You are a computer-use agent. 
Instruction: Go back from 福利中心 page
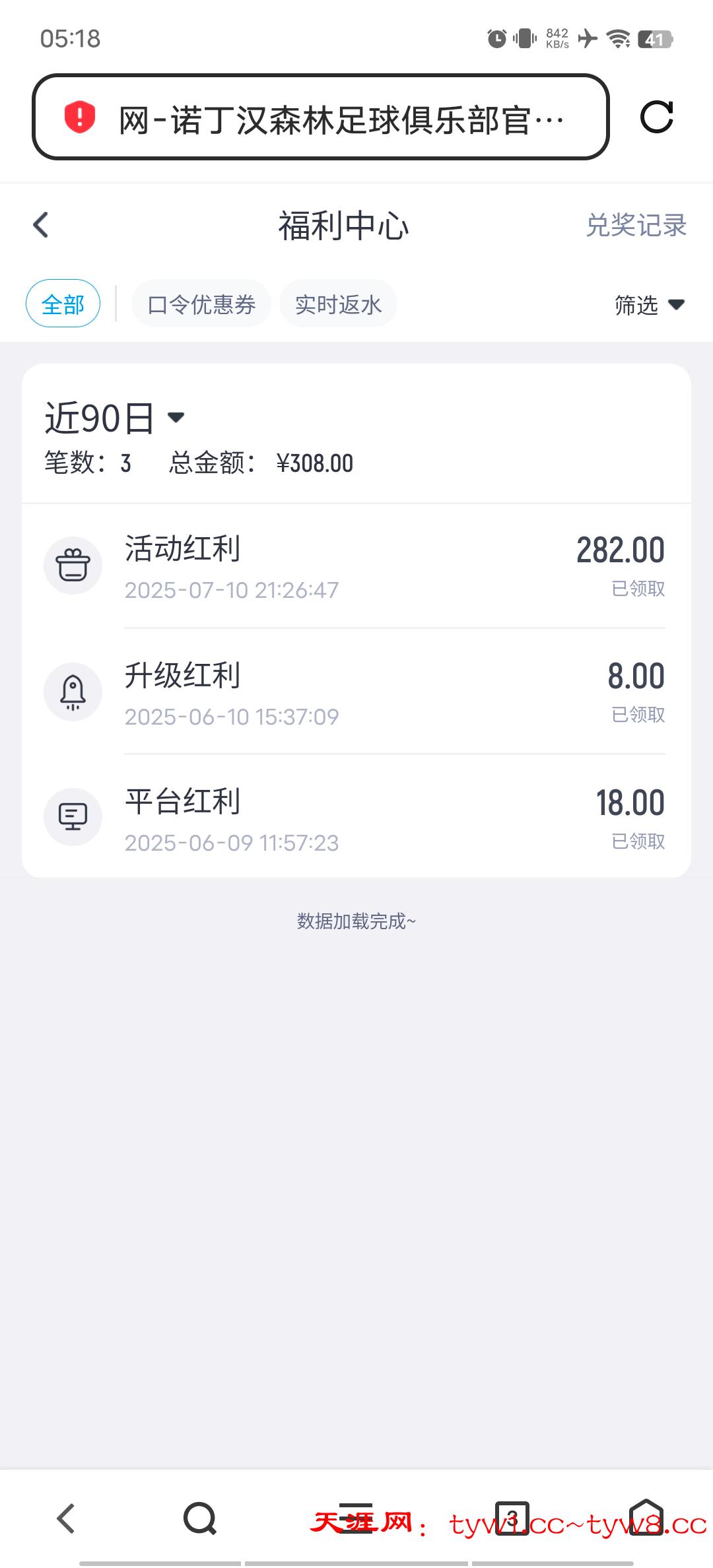click(41, 225)
